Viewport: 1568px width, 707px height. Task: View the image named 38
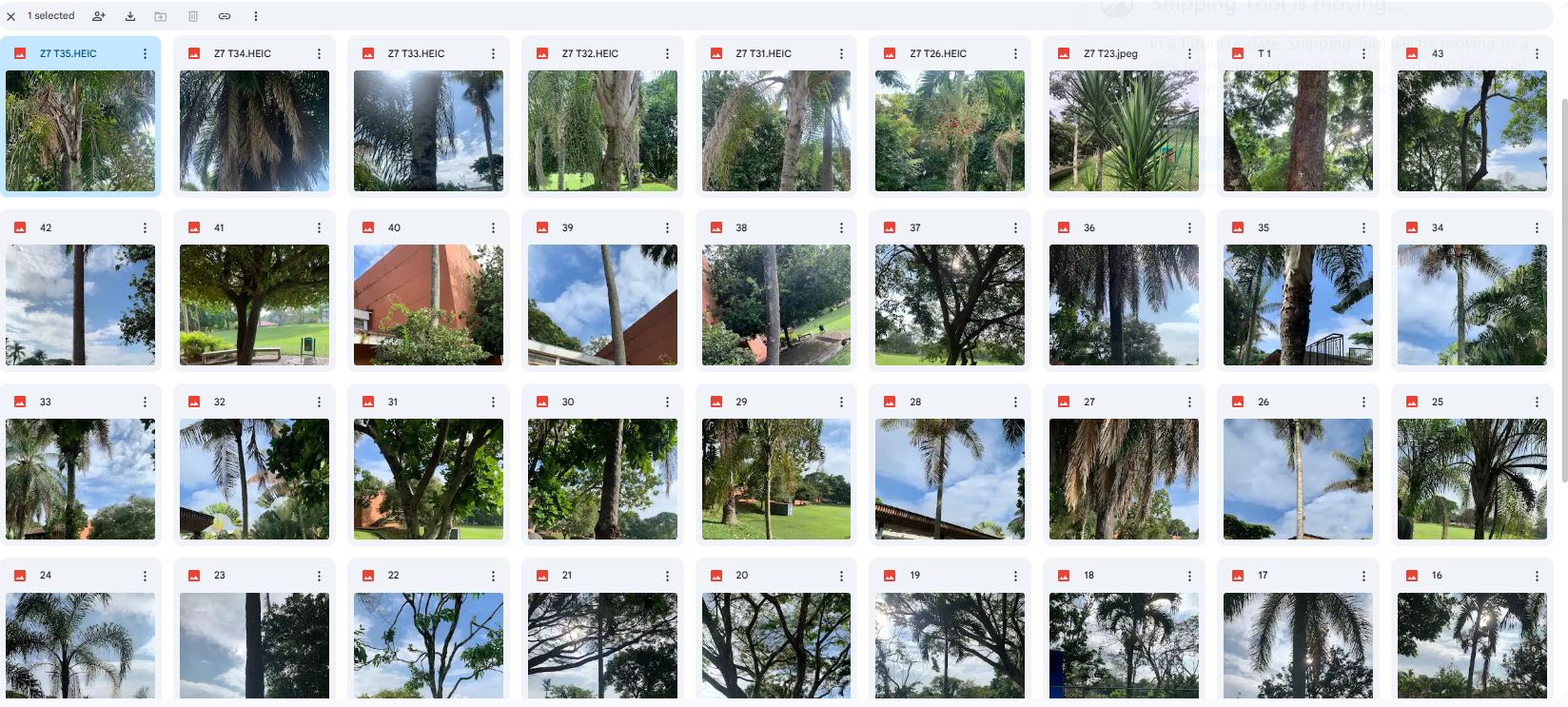(x=776, y=304)
